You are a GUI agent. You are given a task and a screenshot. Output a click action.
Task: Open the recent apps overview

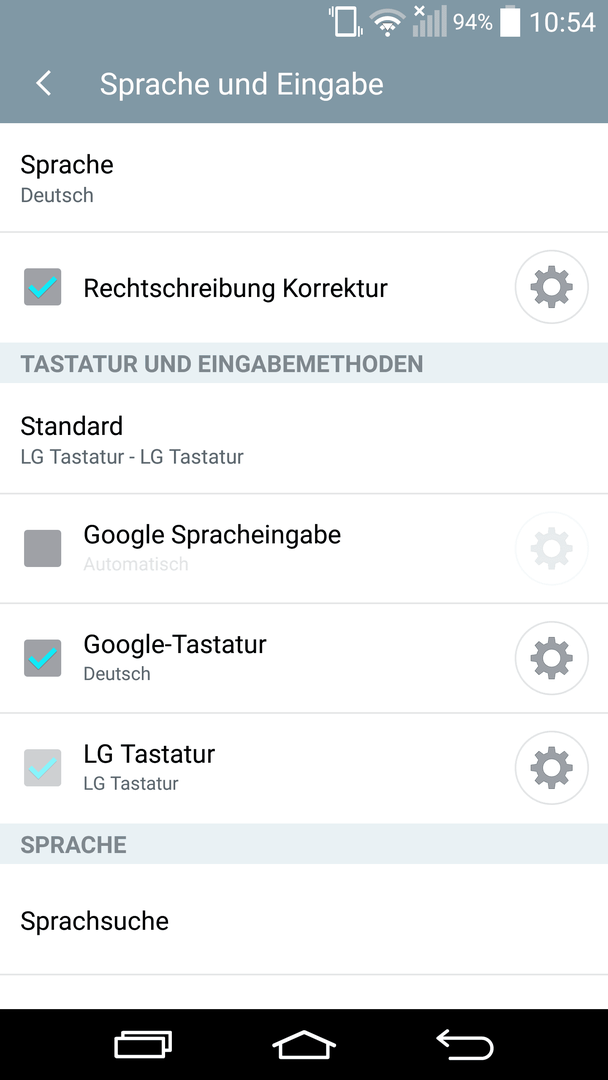143,1045
